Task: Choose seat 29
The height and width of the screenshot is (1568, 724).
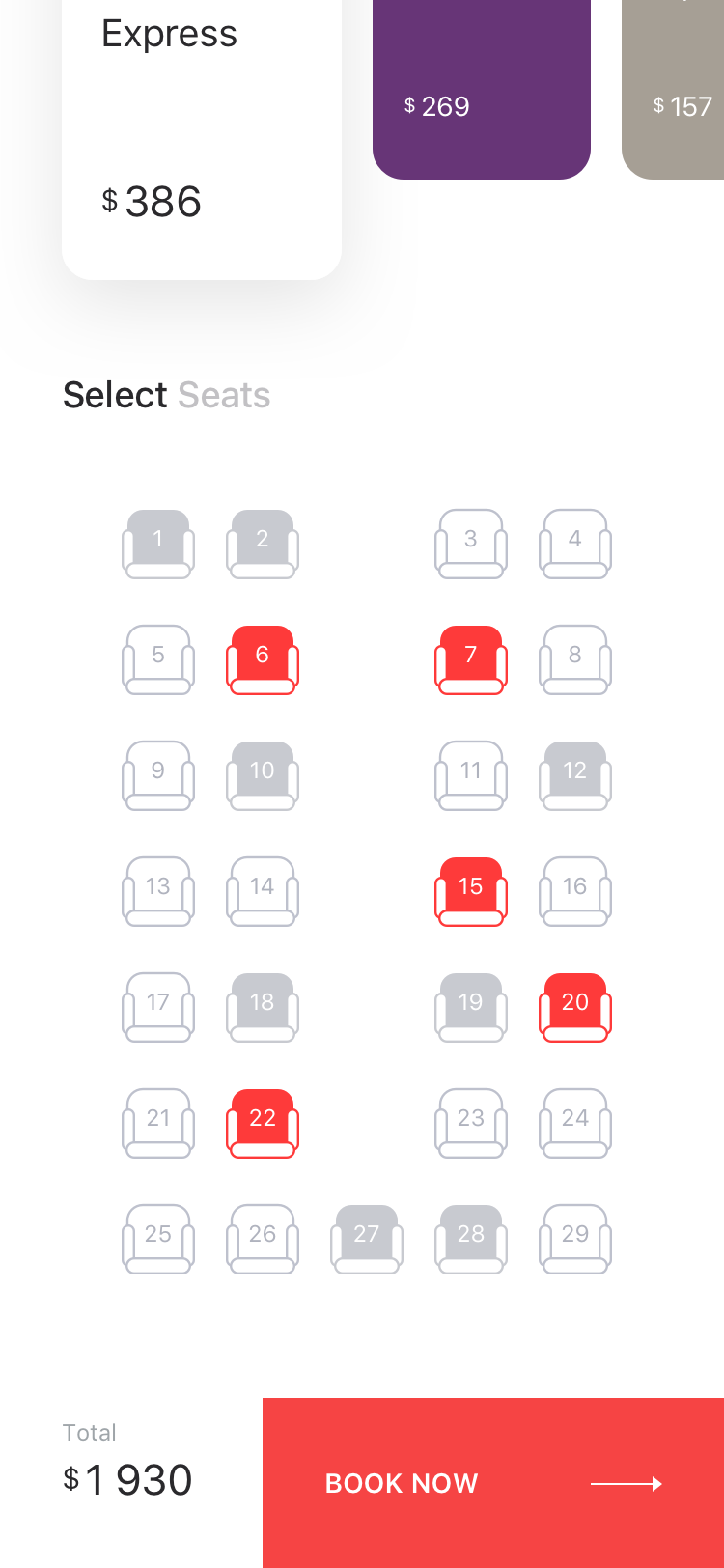Action: click(x=575, y=1239)
